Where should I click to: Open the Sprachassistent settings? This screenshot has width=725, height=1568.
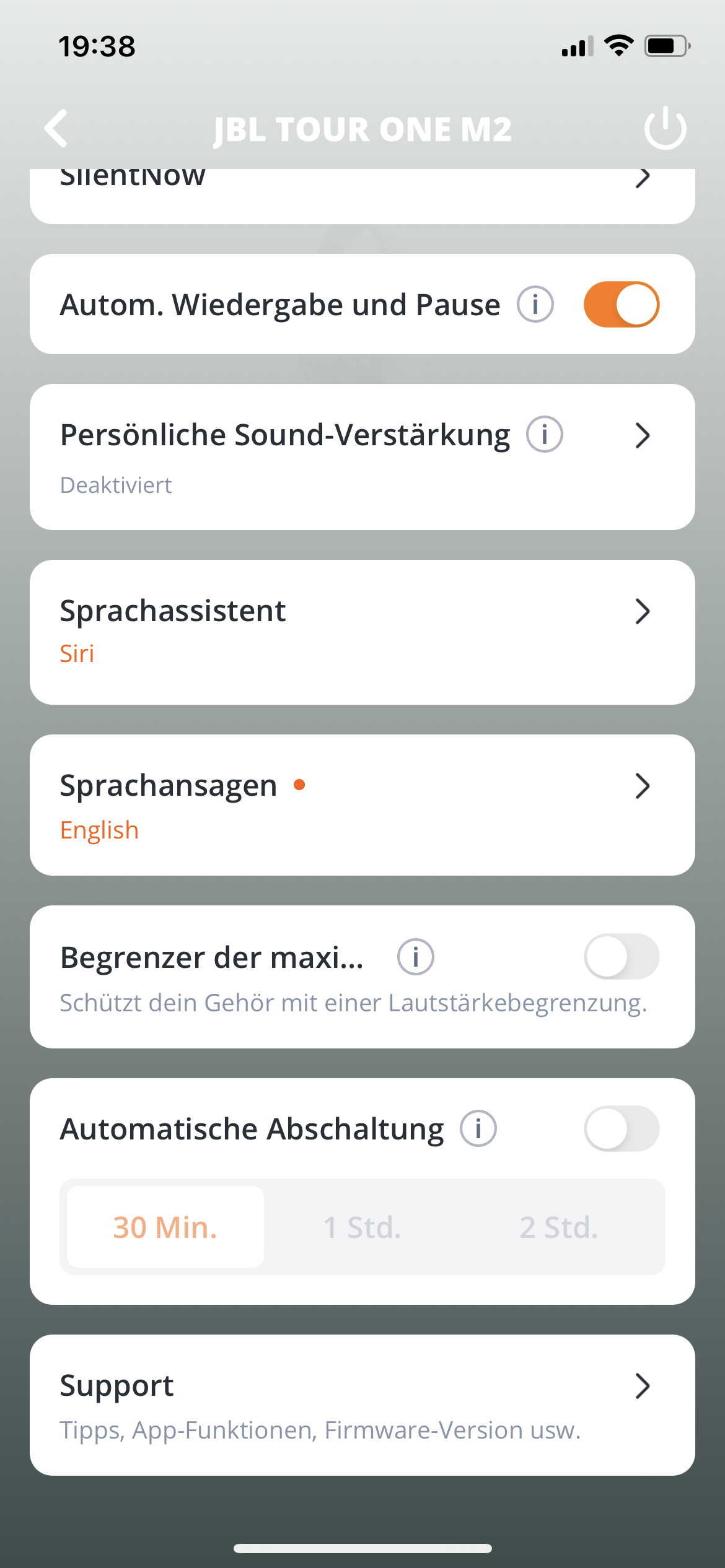click(x=362, y=632)
